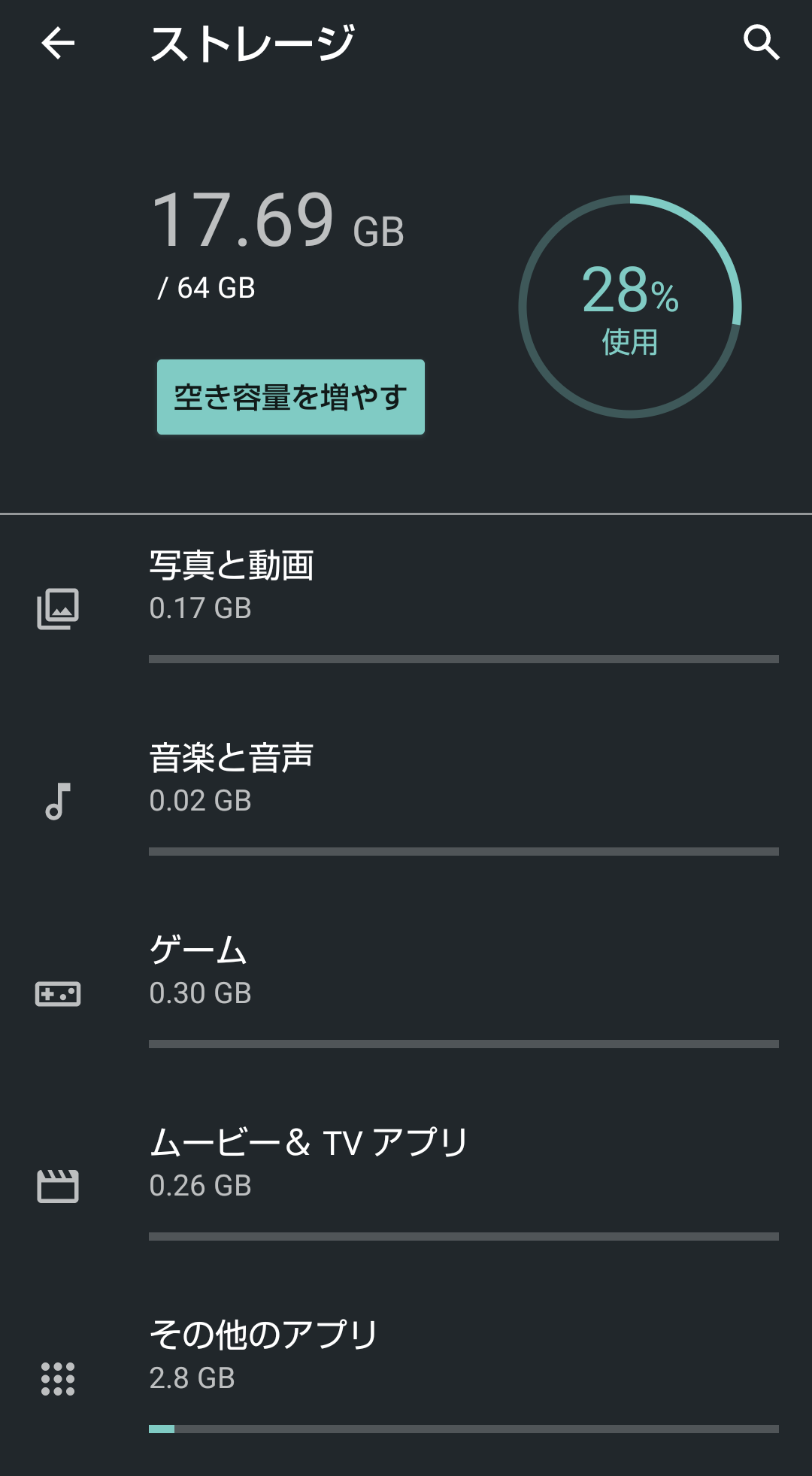Go back from the ストレージ screen

click(58, 43)
